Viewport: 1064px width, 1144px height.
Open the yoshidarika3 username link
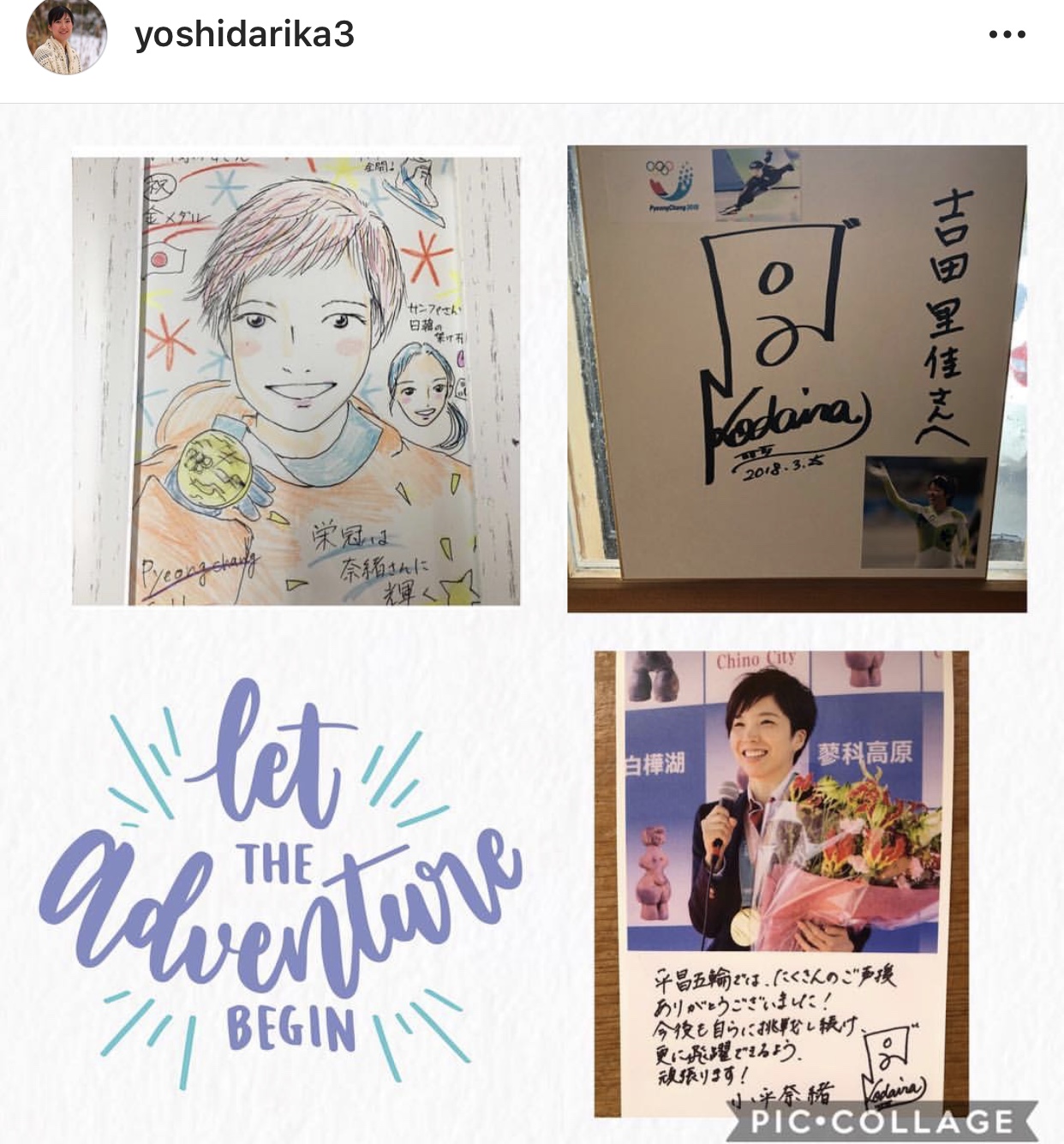(244, 35)
